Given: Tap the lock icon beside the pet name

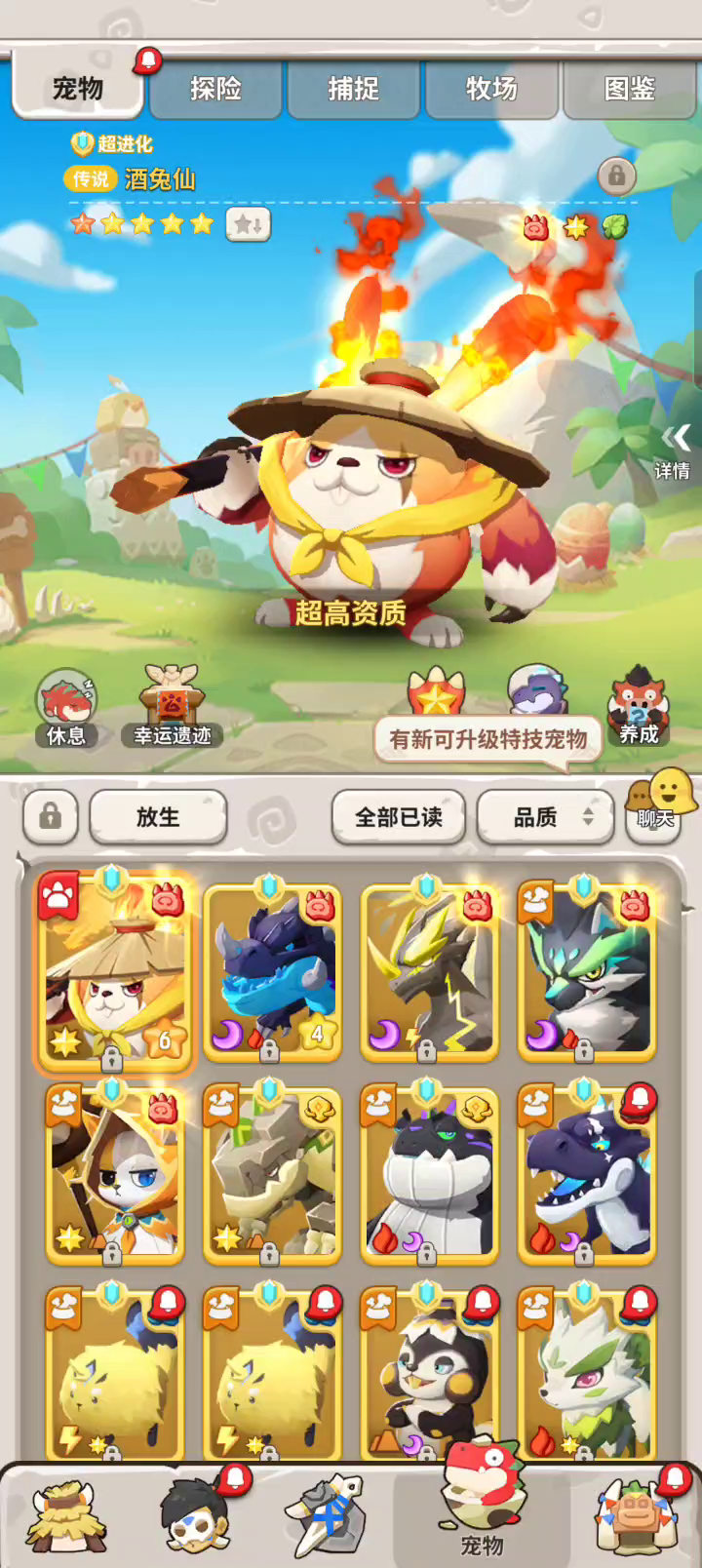Looking at the screenshot, I should tap(616, 176).
